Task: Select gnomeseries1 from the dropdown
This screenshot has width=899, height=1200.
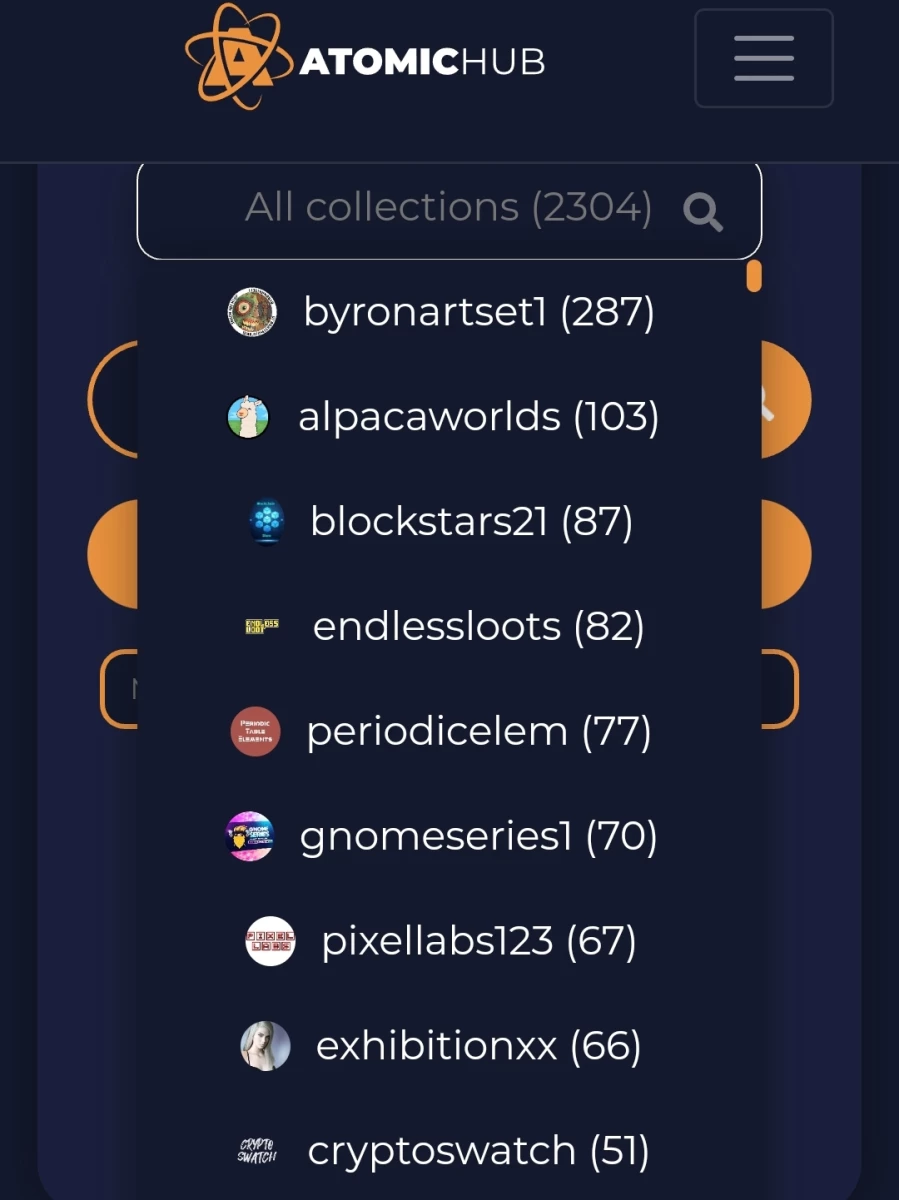Action: pyautogui.click(x=449, y=837)
